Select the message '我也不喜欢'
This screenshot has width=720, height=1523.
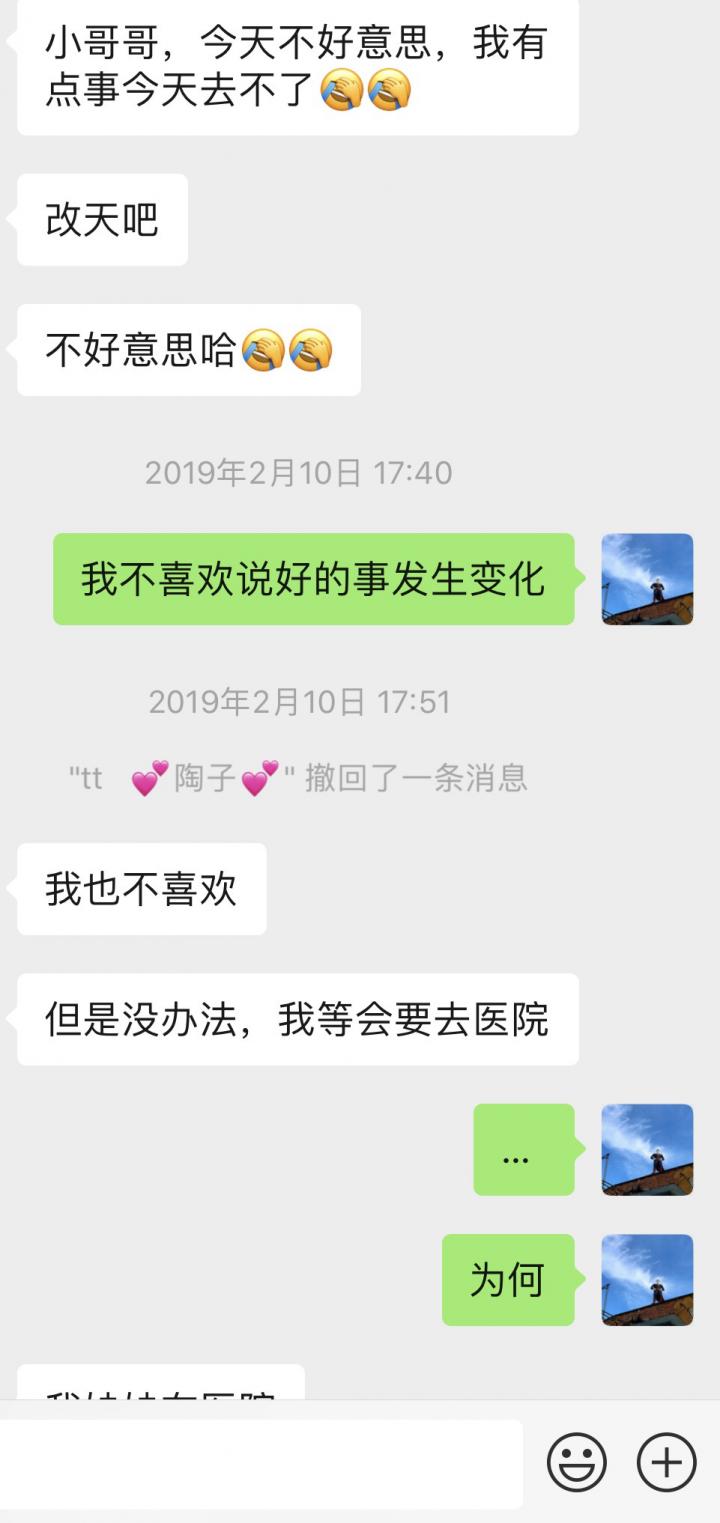tap(140, 890)
